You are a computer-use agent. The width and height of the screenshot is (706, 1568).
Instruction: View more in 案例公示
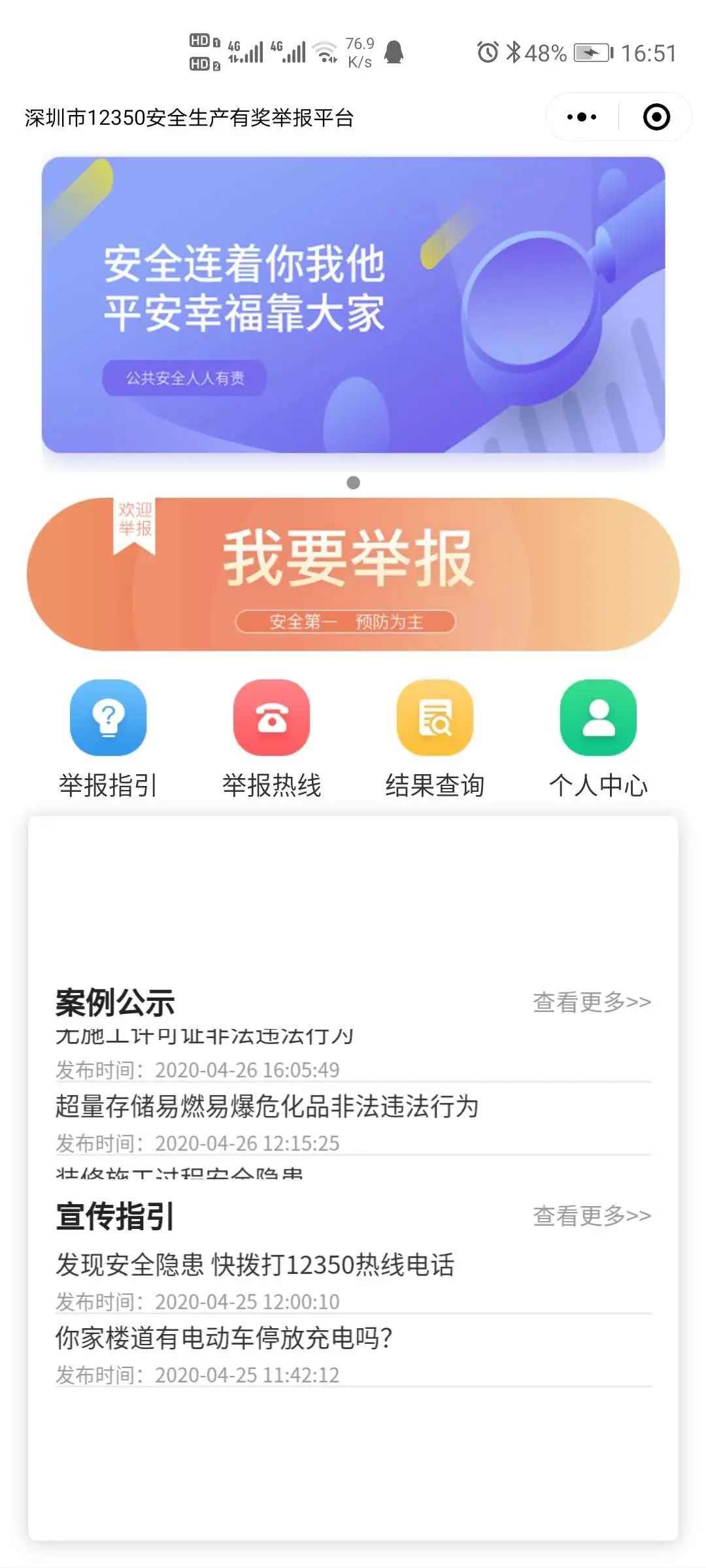(x=592, y=1002)
